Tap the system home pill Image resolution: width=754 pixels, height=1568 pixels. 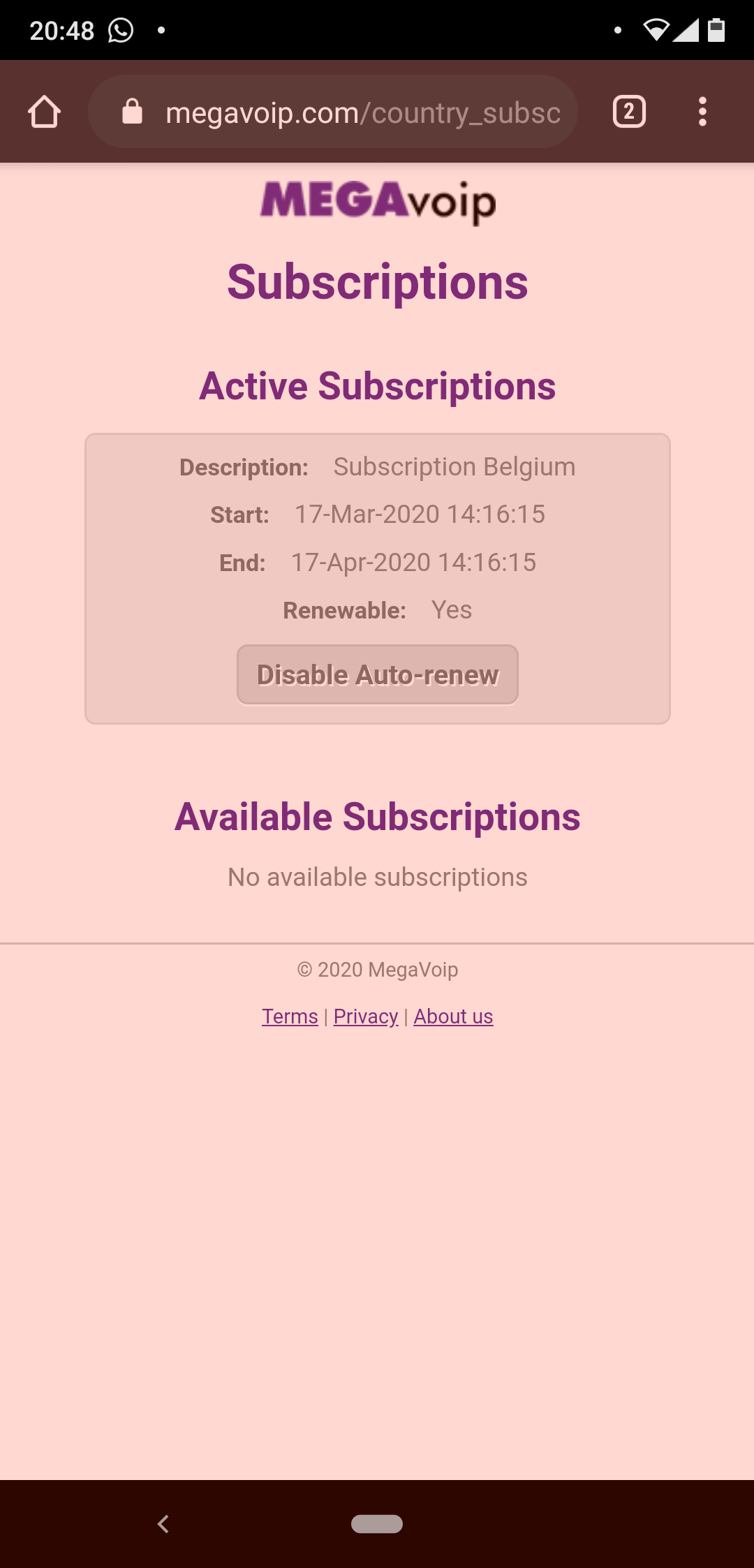click(x=377, y=1524)
